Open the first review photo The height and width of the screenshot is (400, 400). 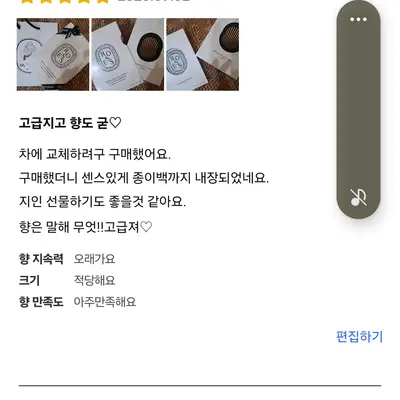tap(53, 54)
